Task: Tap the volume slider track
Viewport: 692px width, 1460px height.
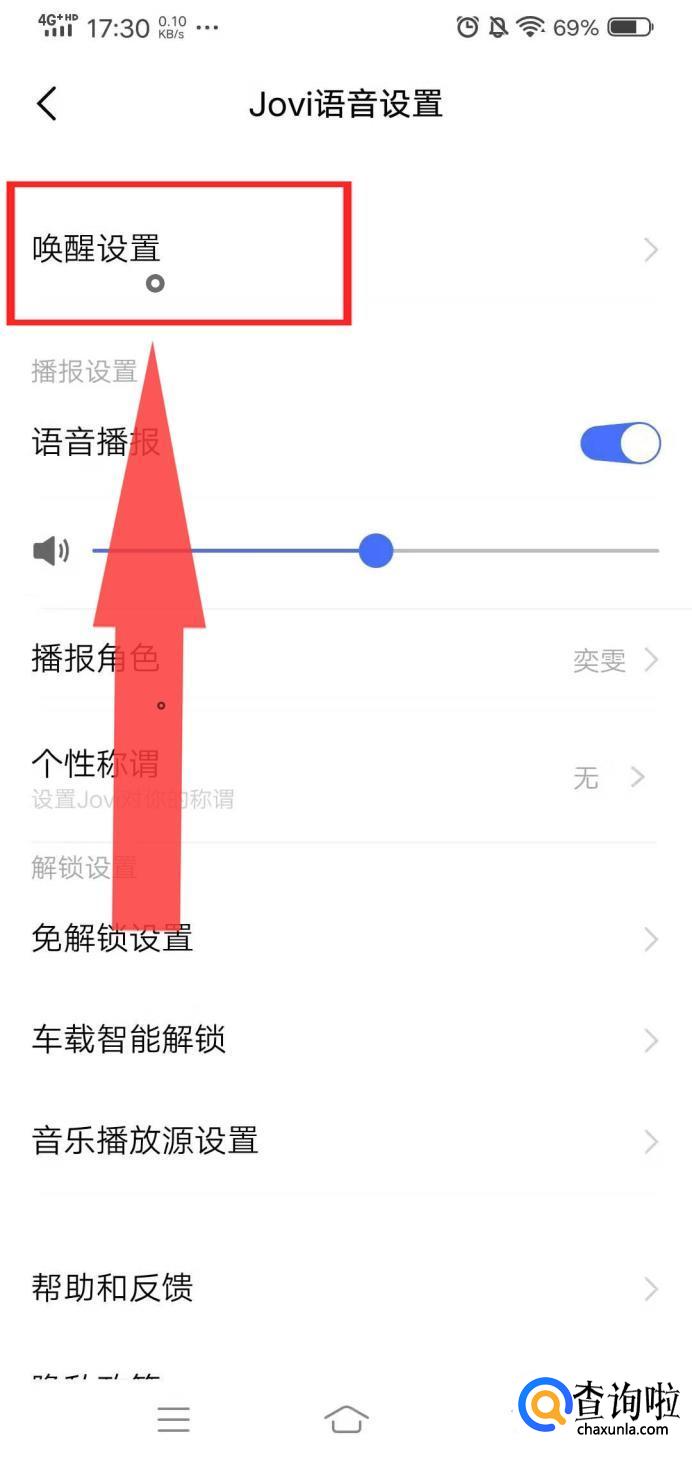Action: point(375,550)
